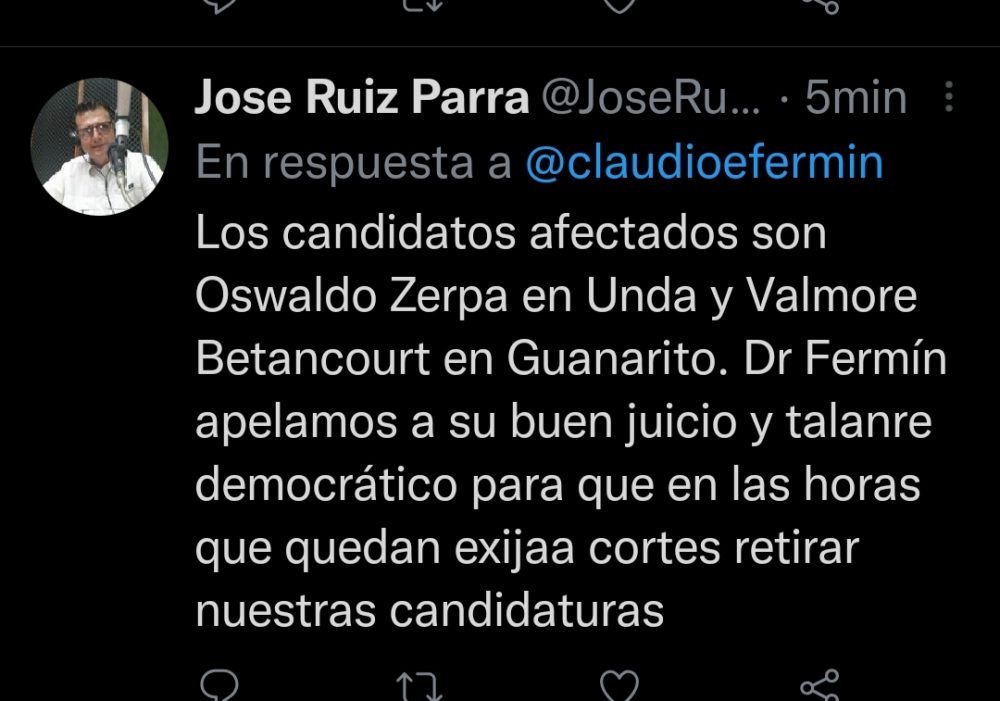Like Jose Ruiz Parra's tweet

tap(619, 688)
